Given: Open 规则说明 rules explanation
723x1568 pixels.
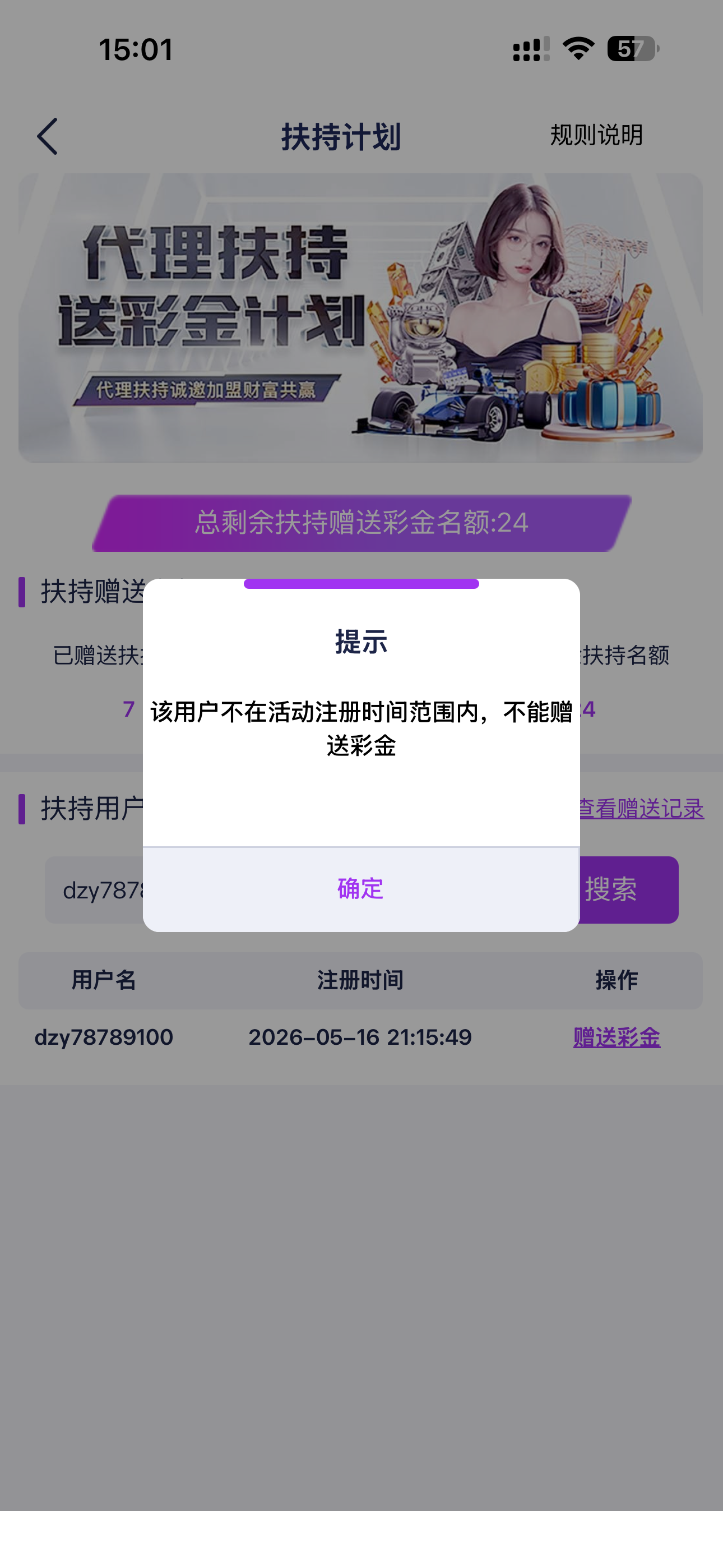Looking at the screenshot, I should click(596, 135).
